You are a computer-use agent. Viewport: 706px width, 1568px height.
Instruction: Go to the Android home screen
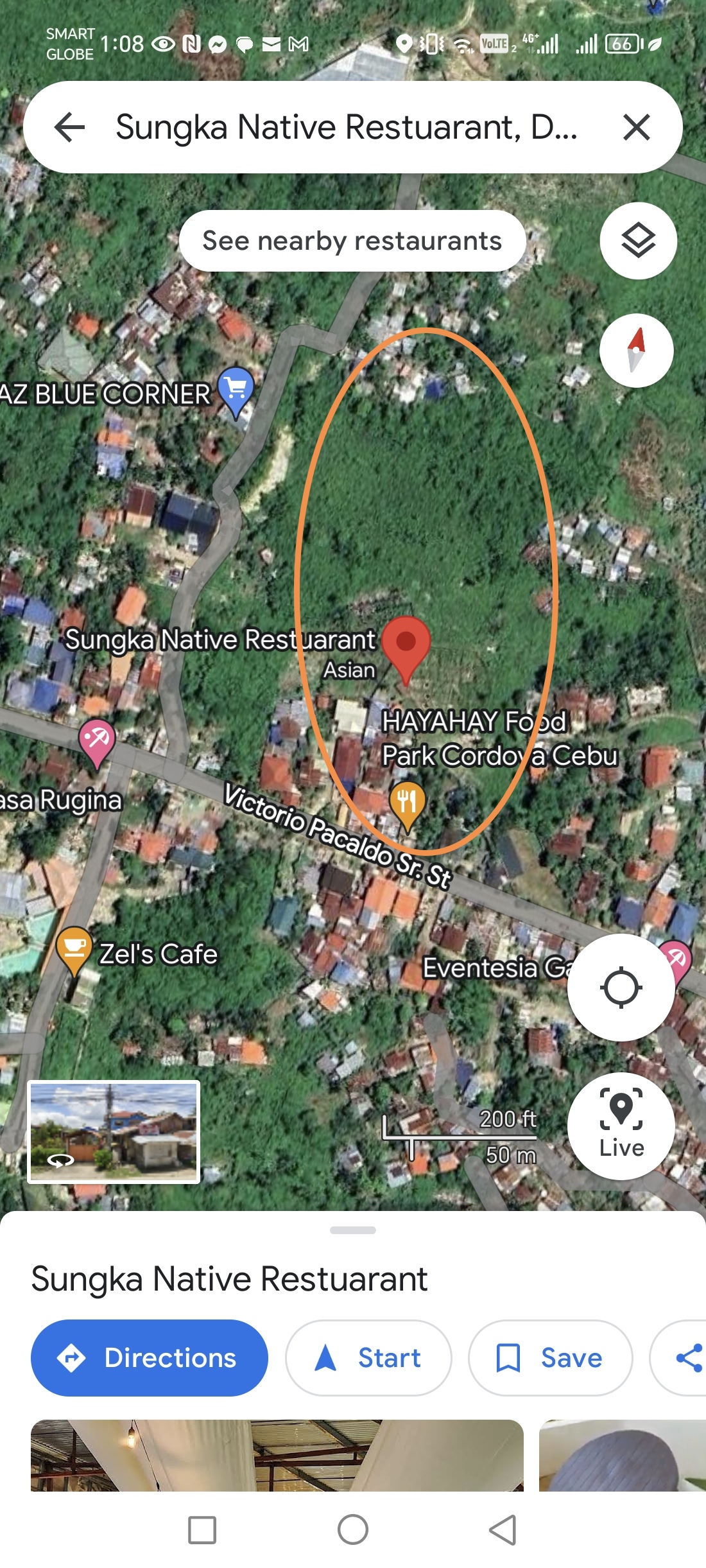click(x=353, y=1529)
